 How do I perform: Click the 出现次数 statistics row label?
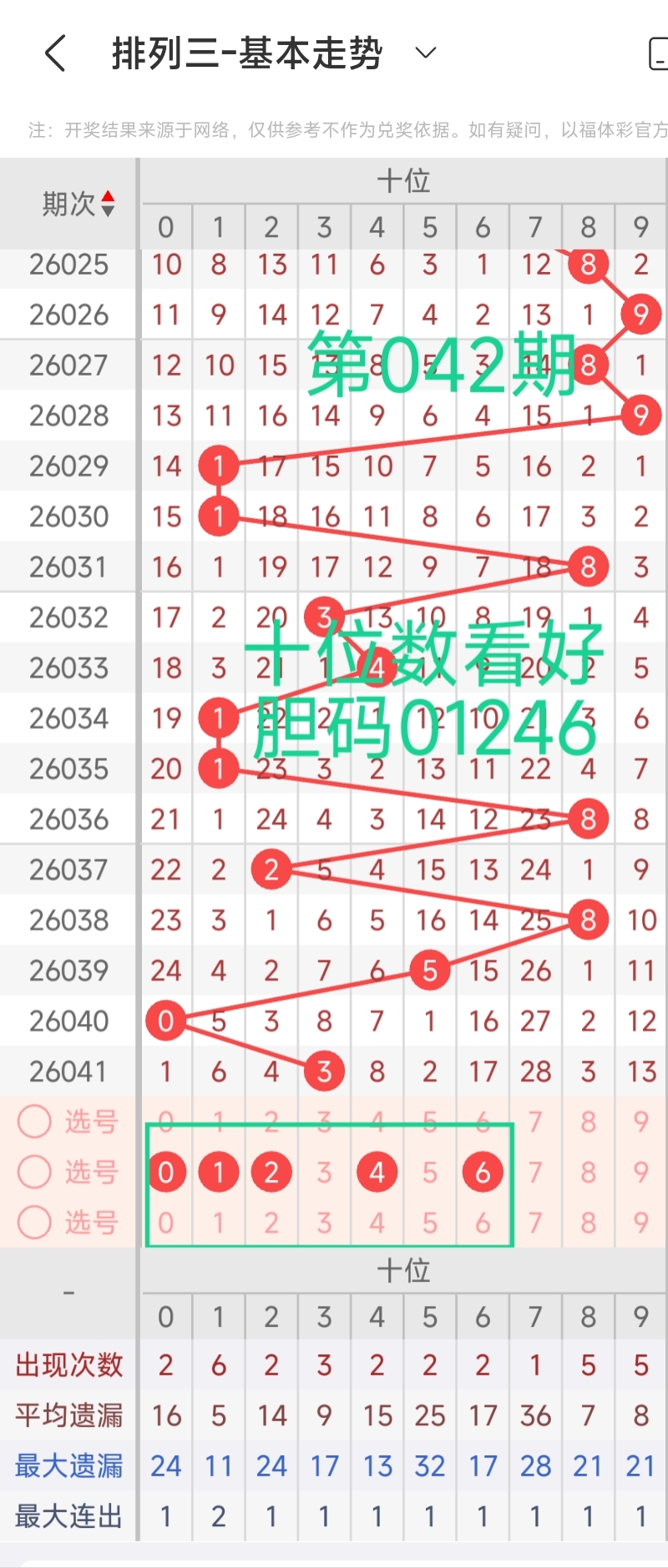68,1365
